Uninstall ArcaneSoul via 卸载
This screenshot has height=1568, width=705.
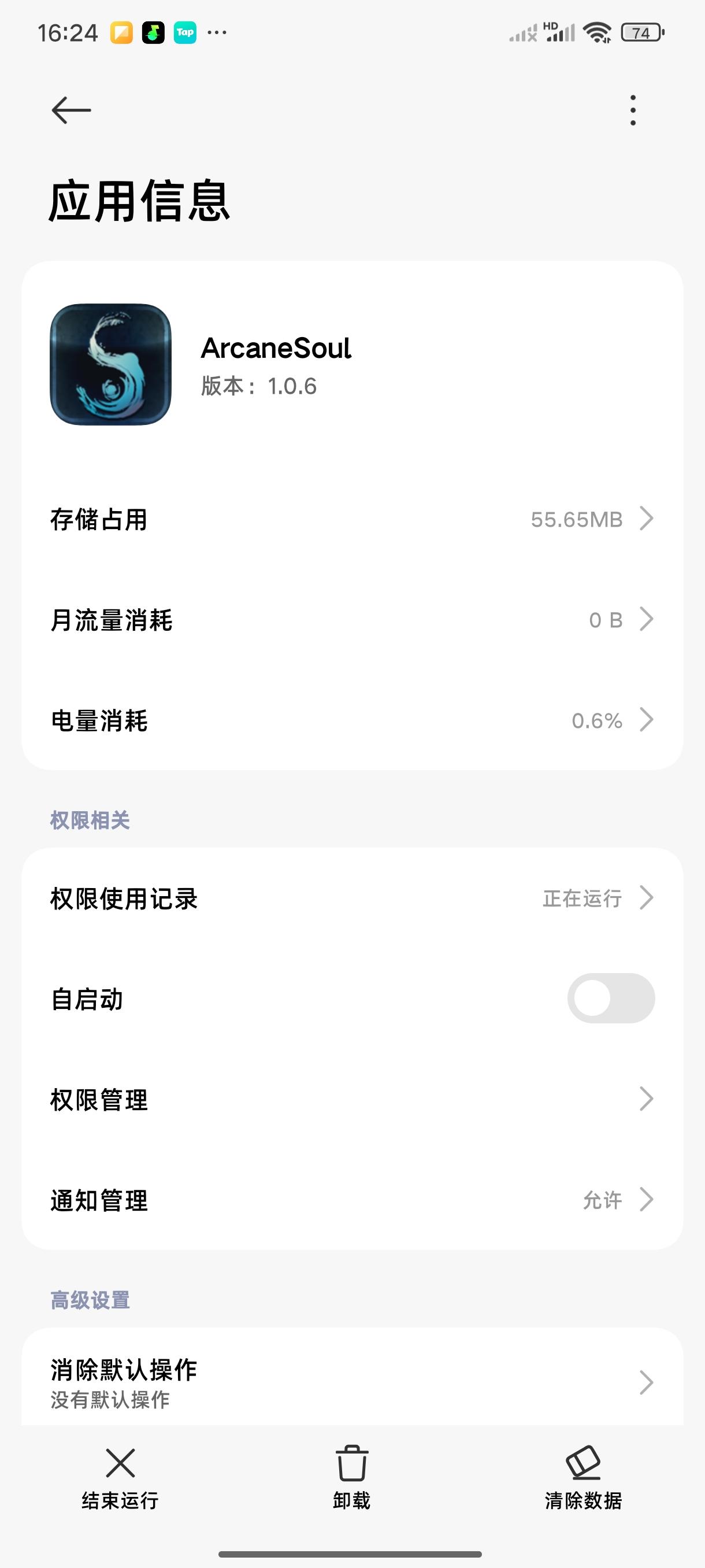pyautogui.click(x=351, y=1477)
